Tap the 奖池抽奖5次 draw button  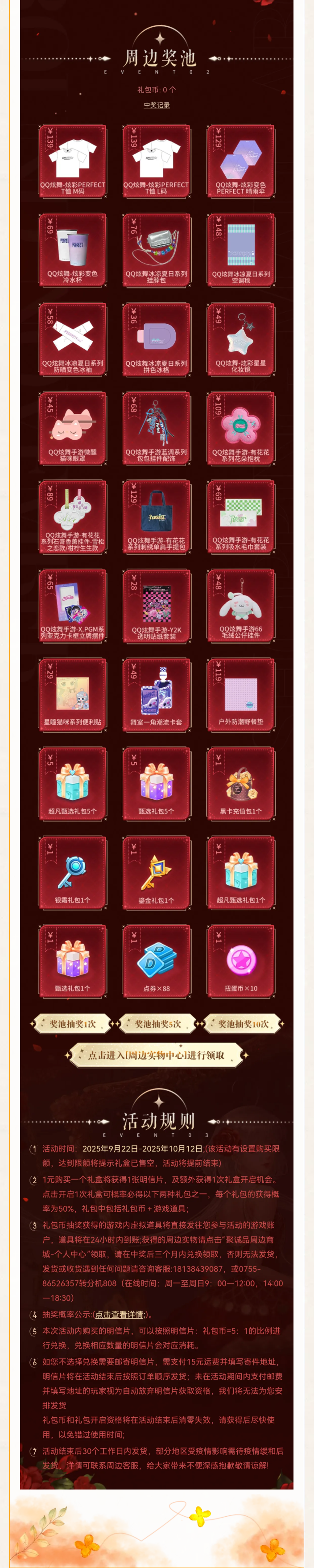(x=157, y=1024)
